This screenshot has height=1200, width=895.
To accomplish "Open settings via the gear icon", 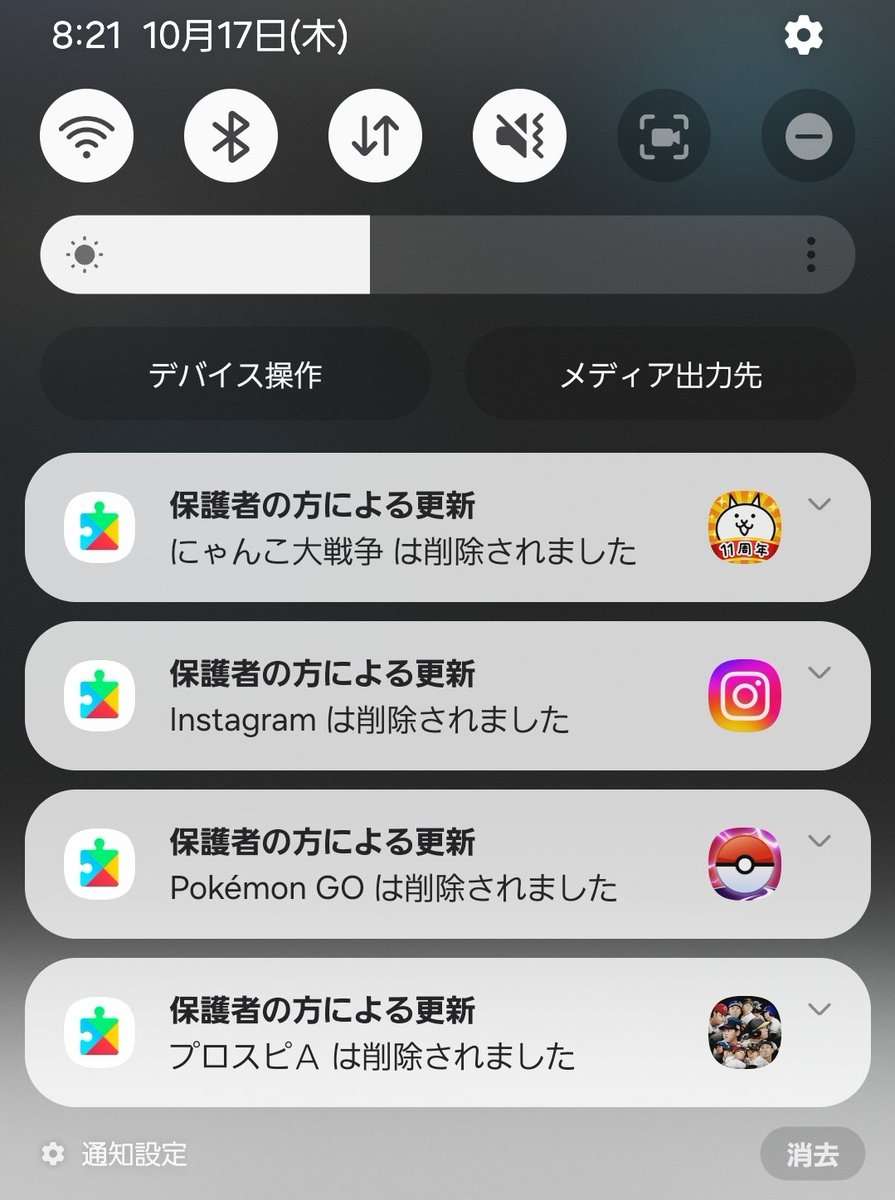I will click(x=803, y=37).
